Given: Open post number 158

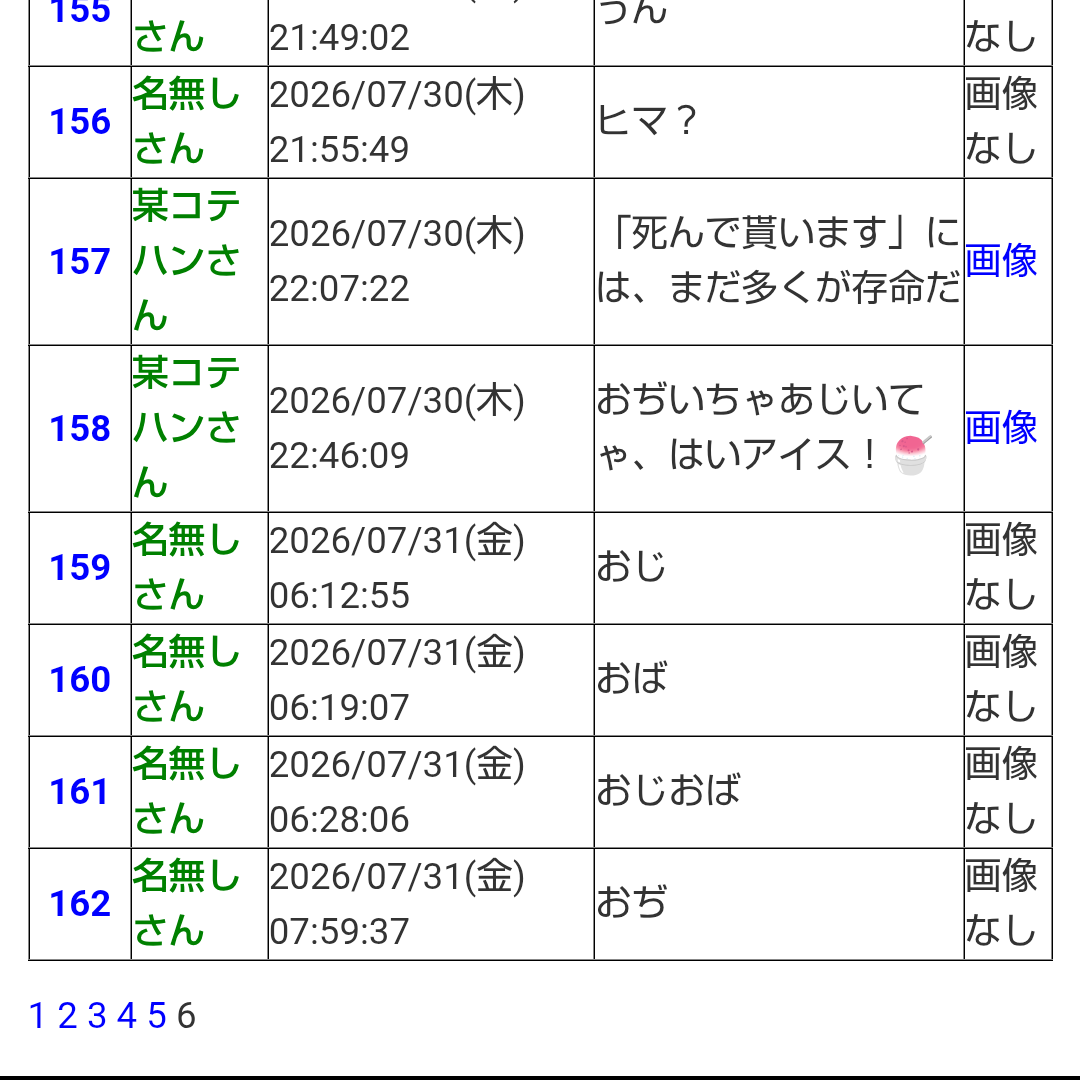Looking at the screenshot, I should 80,428.
